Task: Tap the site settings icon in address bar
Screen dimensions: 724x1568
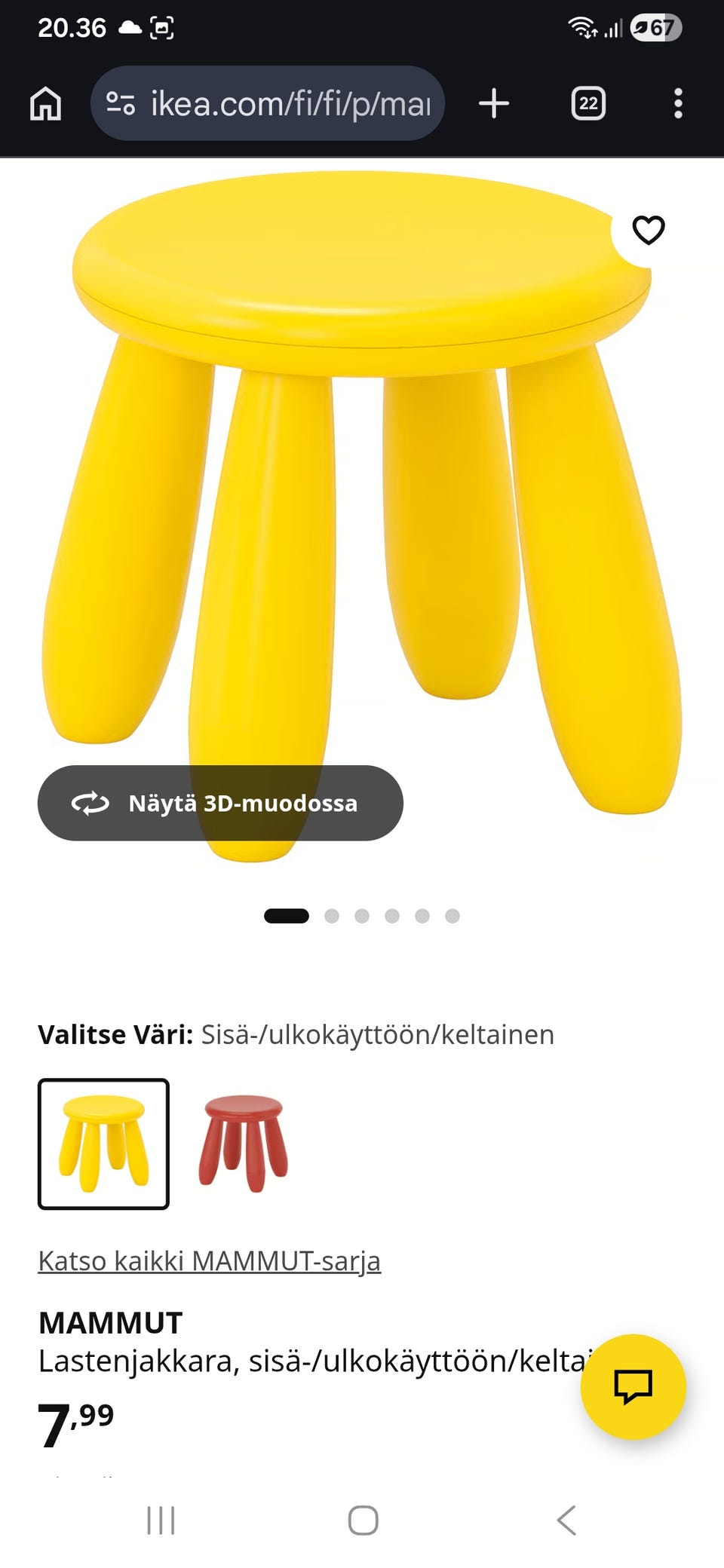Action: pyautogui.click(x=122, y=103)
